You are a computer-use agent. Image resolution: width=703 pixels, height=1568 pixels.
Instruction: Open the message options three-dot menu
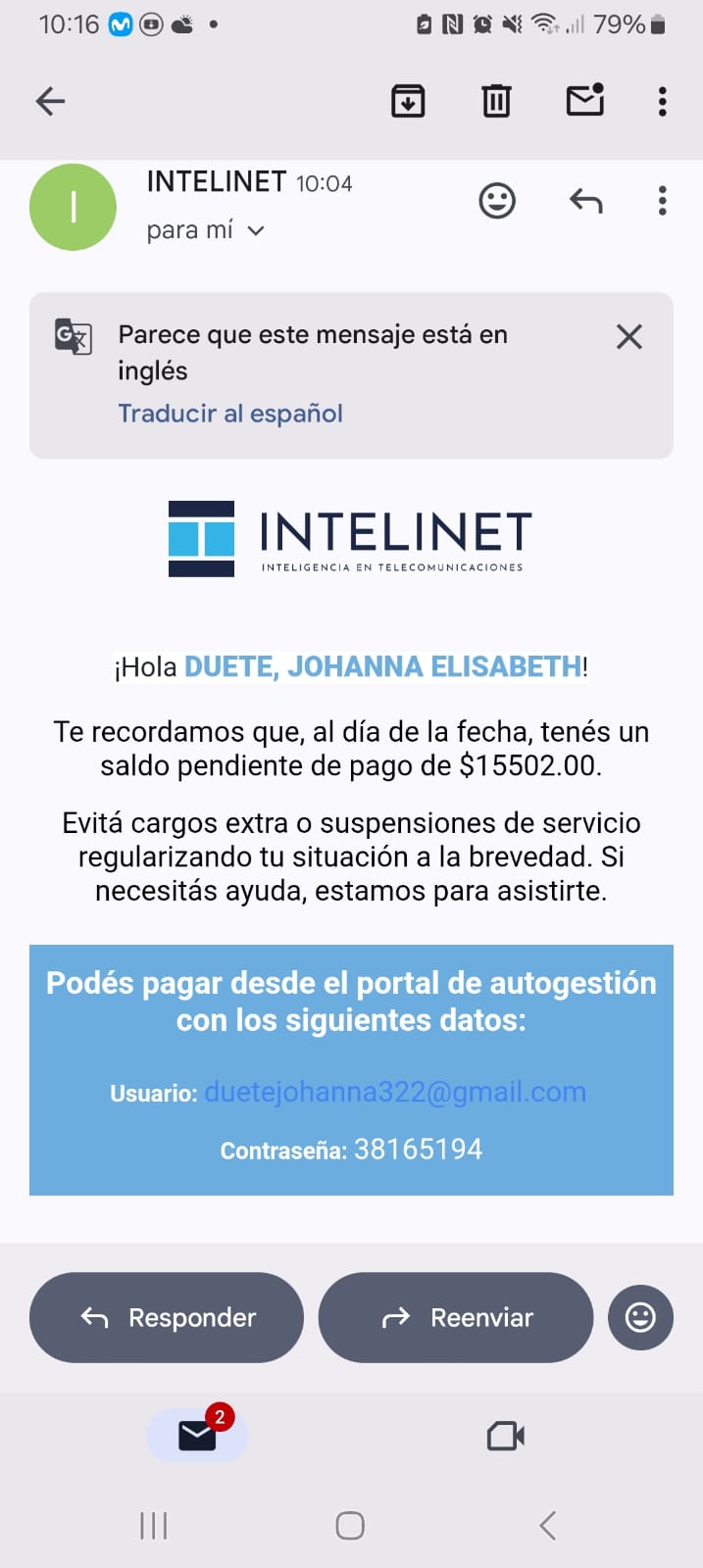coord(663,201)
